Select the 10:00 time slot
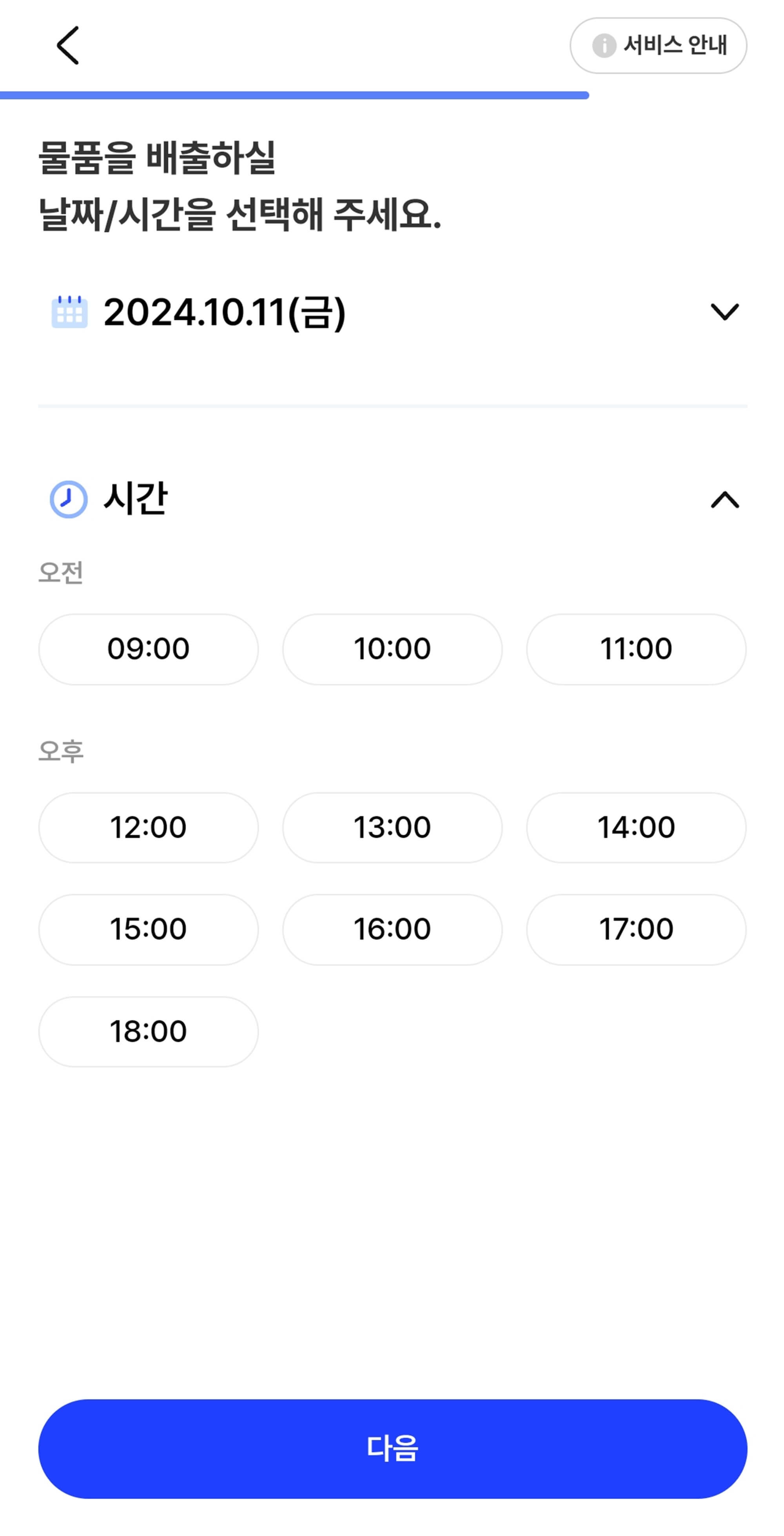This screenshot has height=1536, width=784. click(x=392, y=649)
